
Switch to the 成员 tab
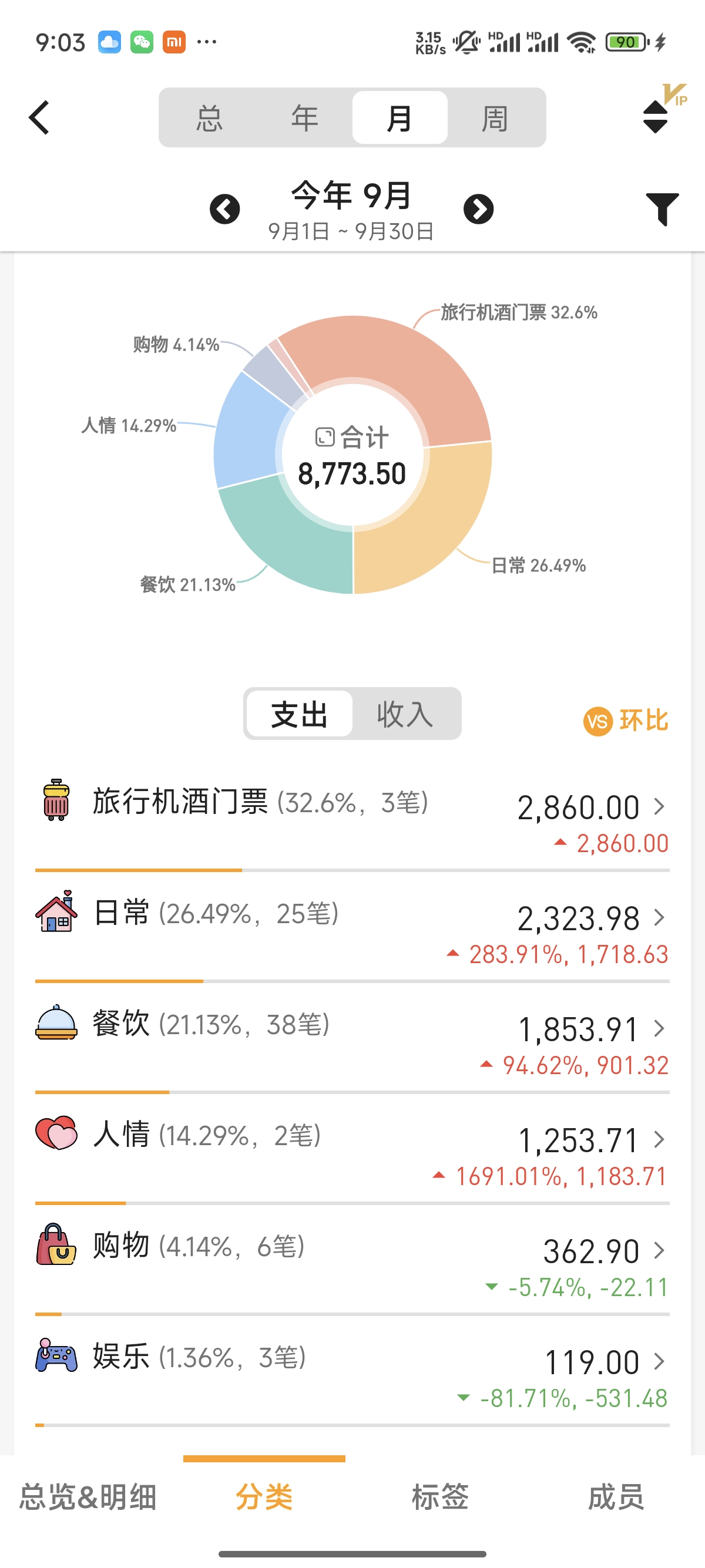point(616,1496)
